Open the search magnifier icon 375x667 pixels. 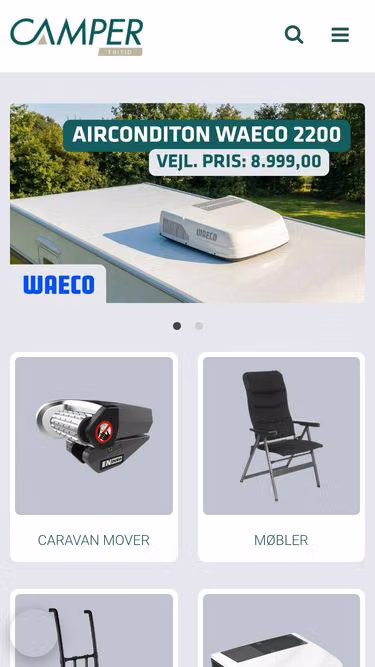click(294, 34)
